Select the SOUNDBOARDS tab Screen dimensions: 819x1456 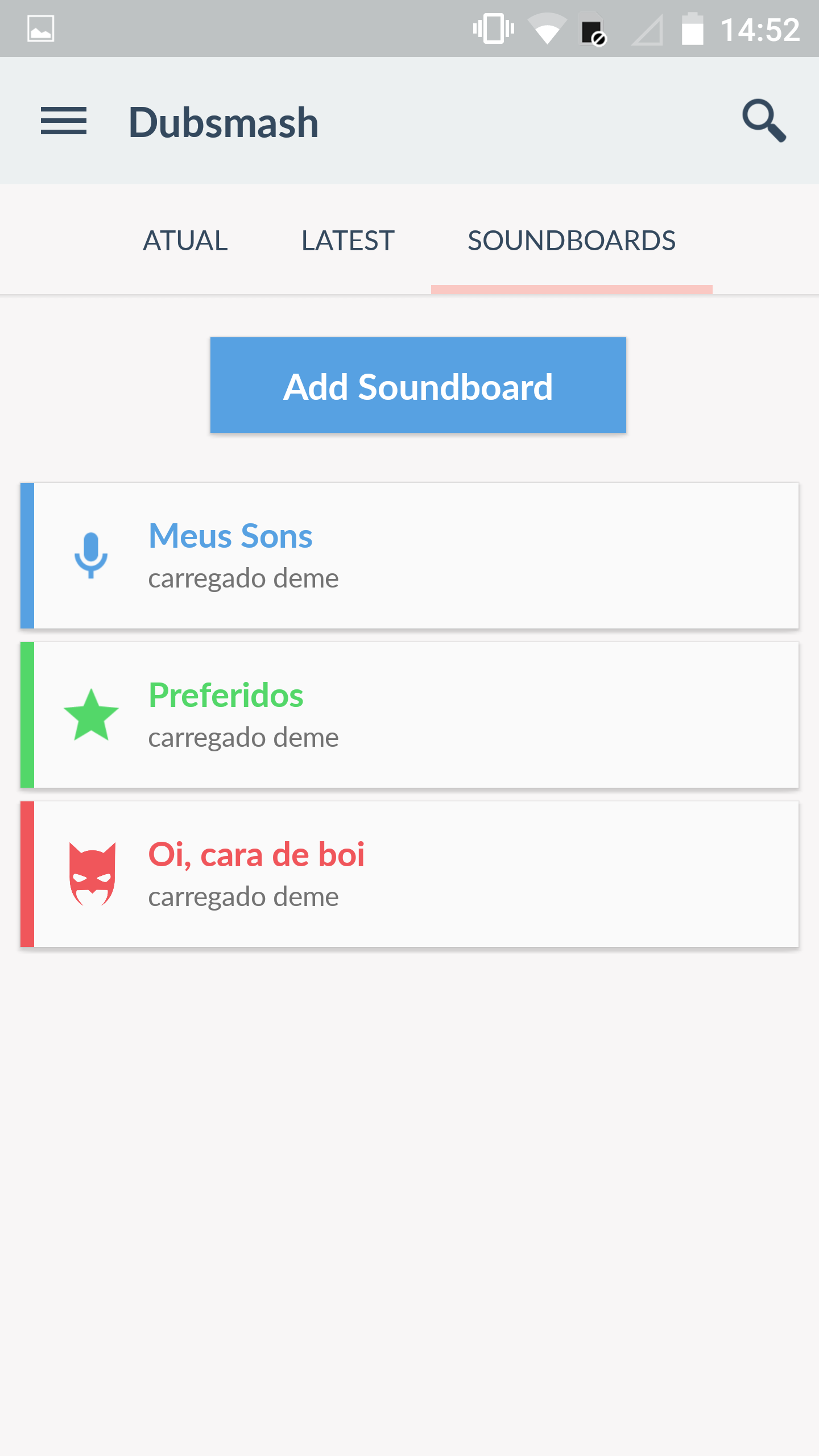click(572, 241)
